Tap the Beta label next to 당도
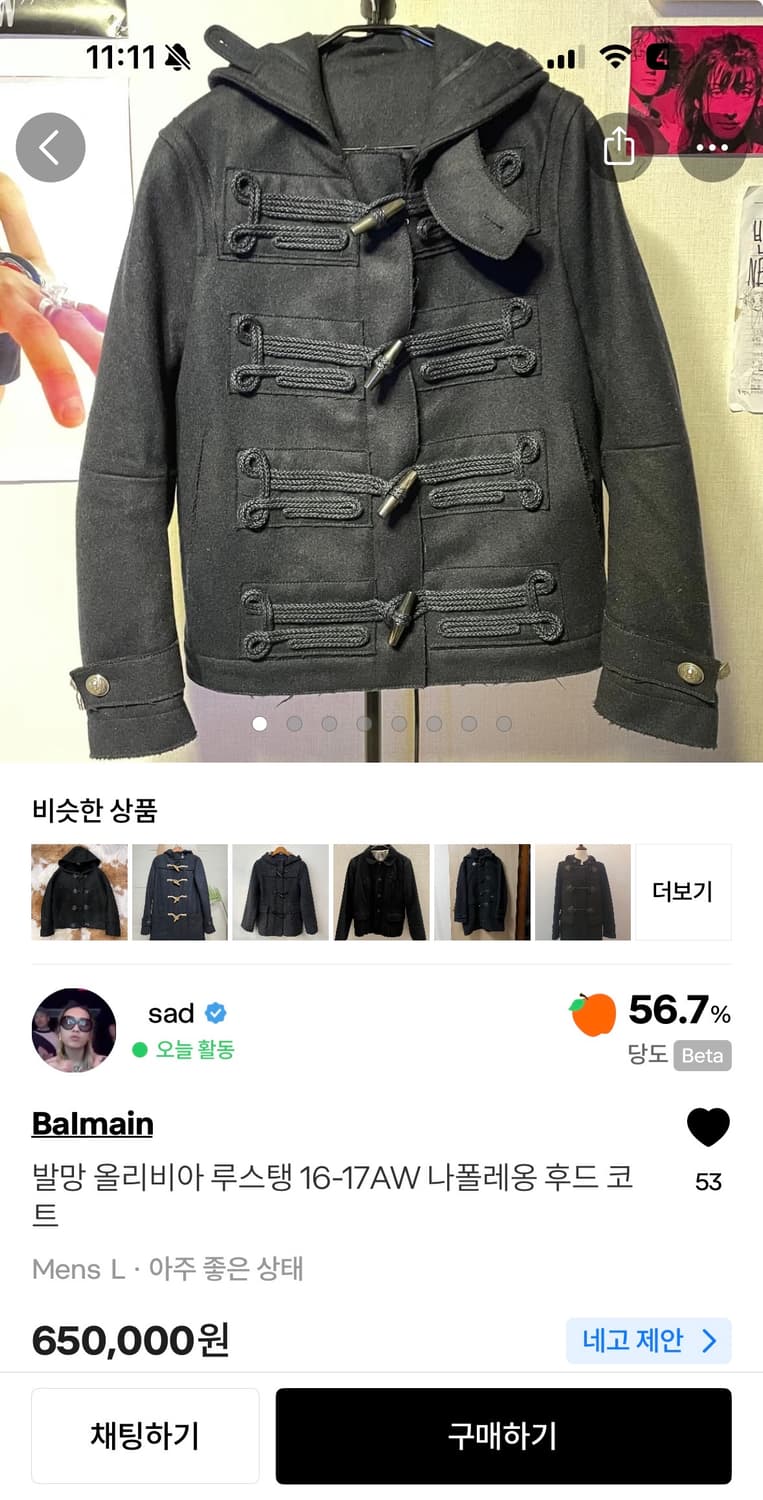763x1500 pixels. (702, 1055)
